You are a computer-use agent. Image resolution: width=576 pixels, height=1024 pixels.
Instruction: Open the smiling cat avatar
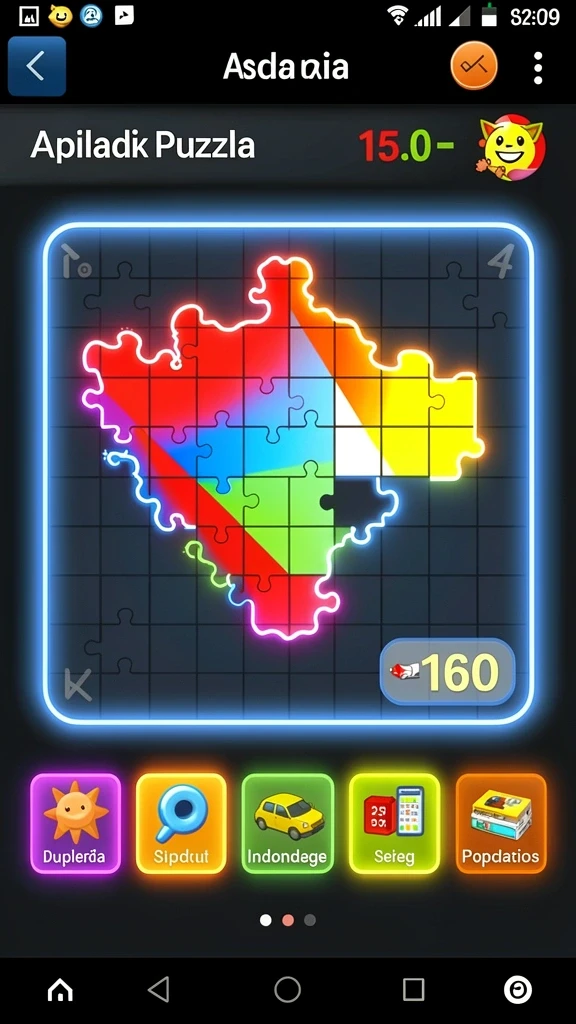click(512, 147)
